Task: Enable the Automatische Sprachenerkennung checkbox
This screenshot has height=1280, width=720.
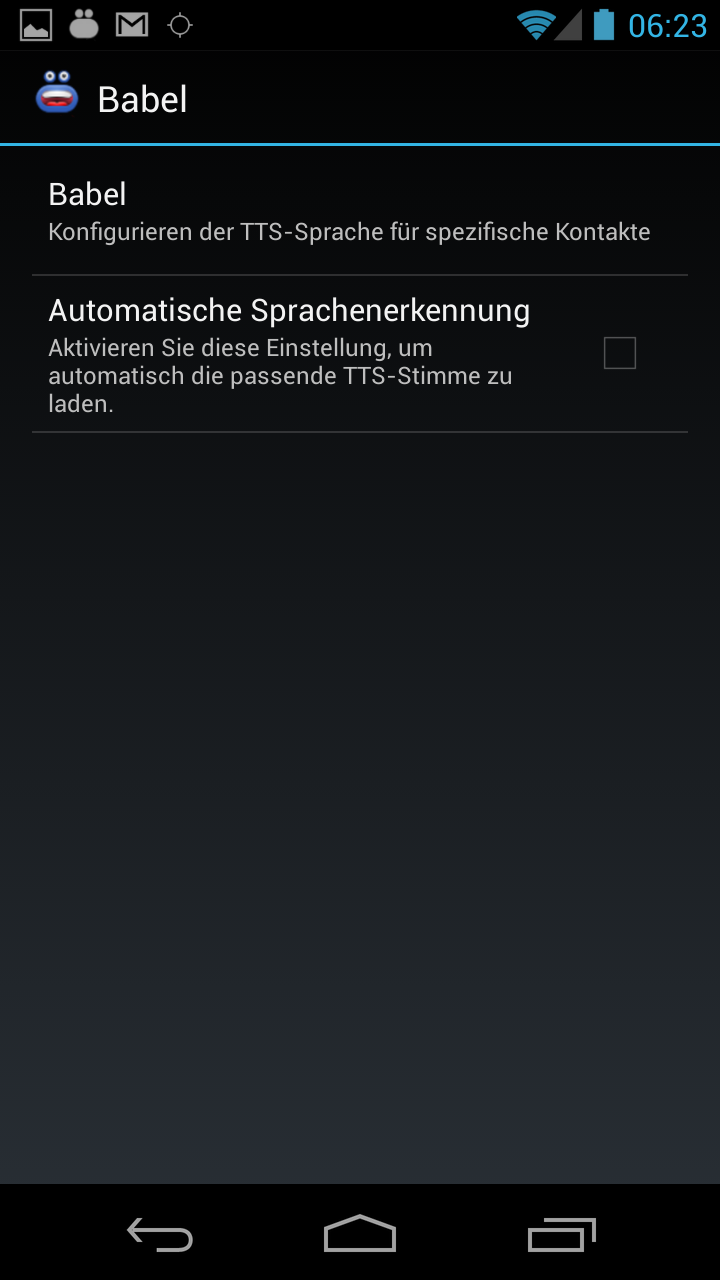Action: point(619,353)
